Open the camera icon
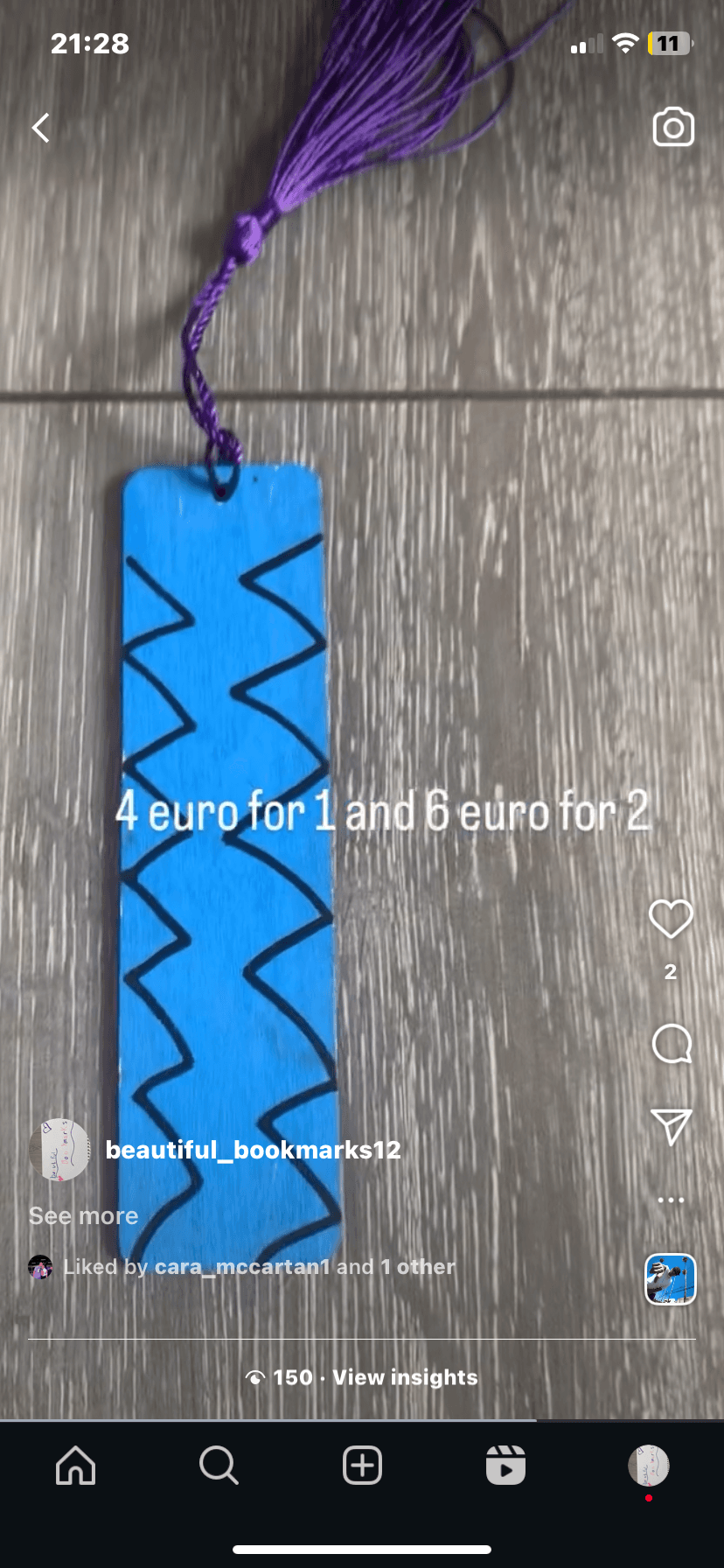Viewport: 724px width, 1568px height. [673, 128]
